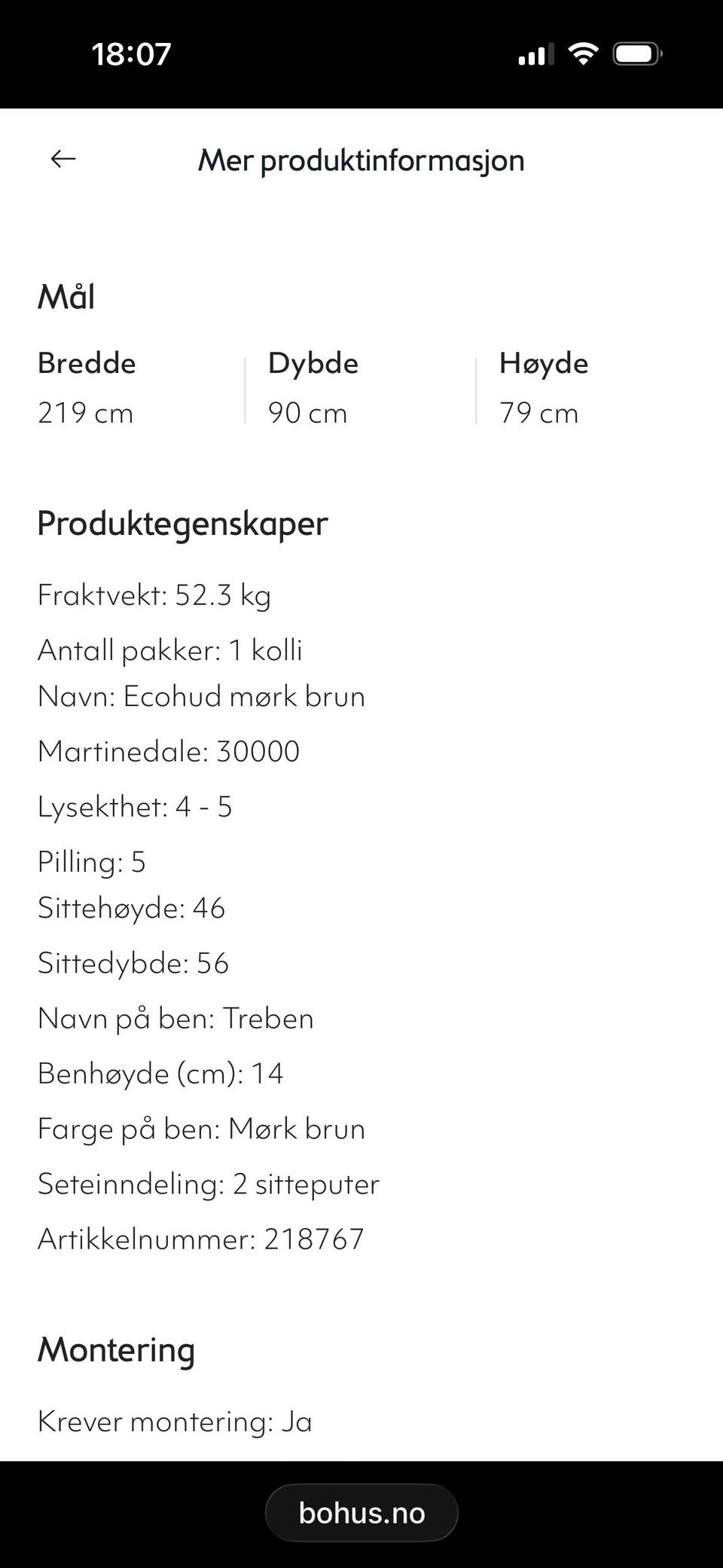Select the battery icon to check charge

(636, 52)
